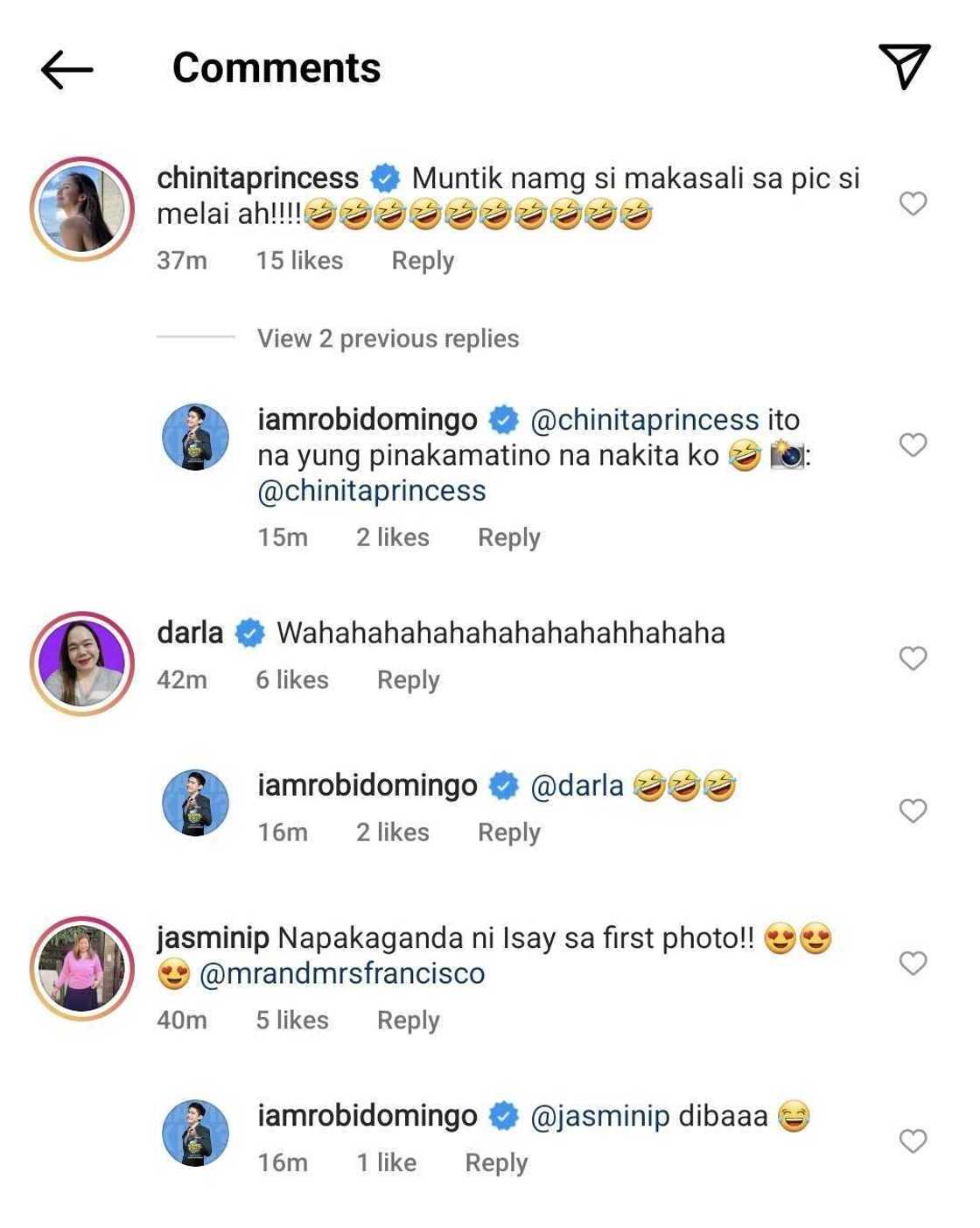This screenshot has width=980, height=1228.
Task: Reply to chinitaprincess's comment
Action: click(422, 261)
